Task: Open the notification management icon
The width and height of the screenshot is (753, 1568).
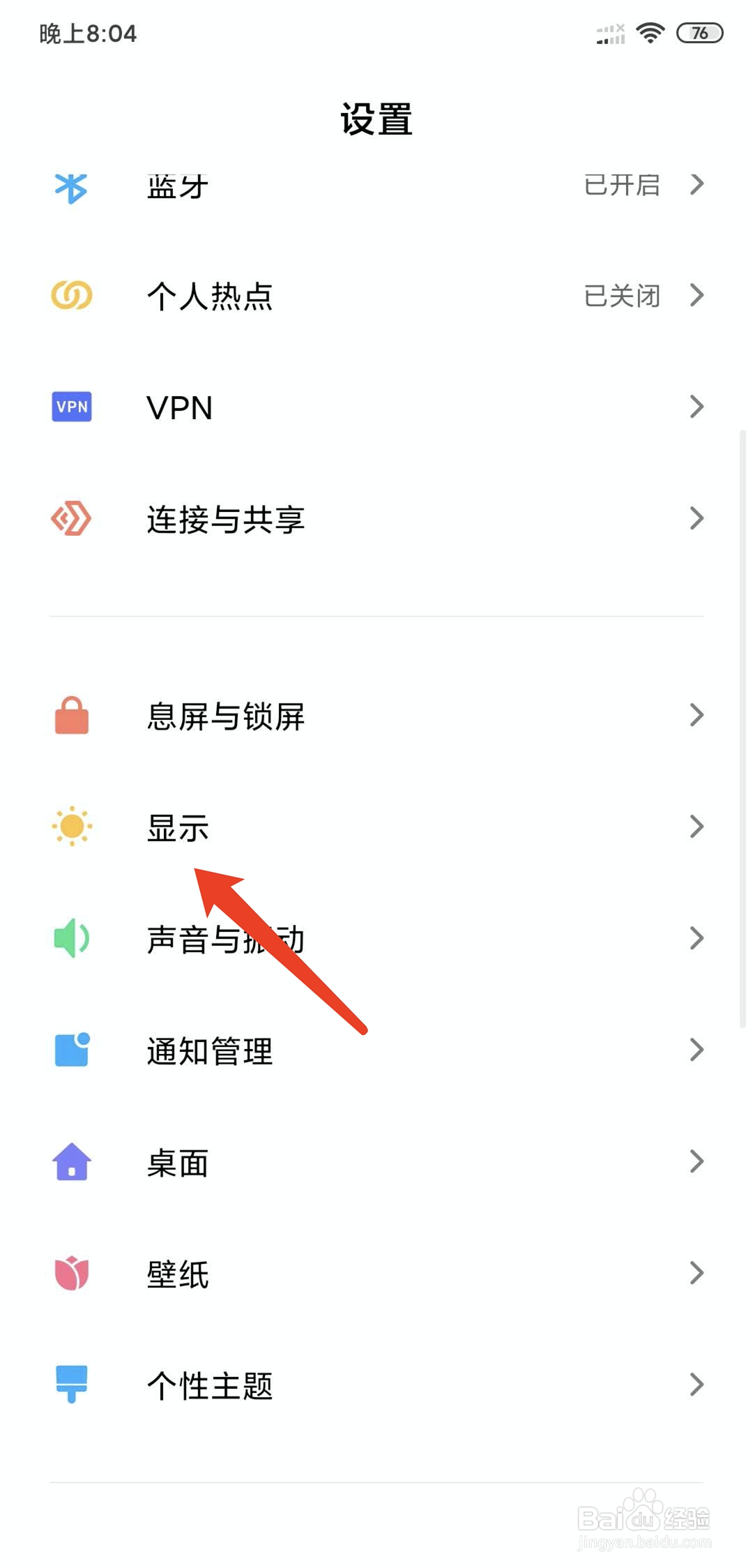Action: pyautogui.click(x=70, y=1050)
